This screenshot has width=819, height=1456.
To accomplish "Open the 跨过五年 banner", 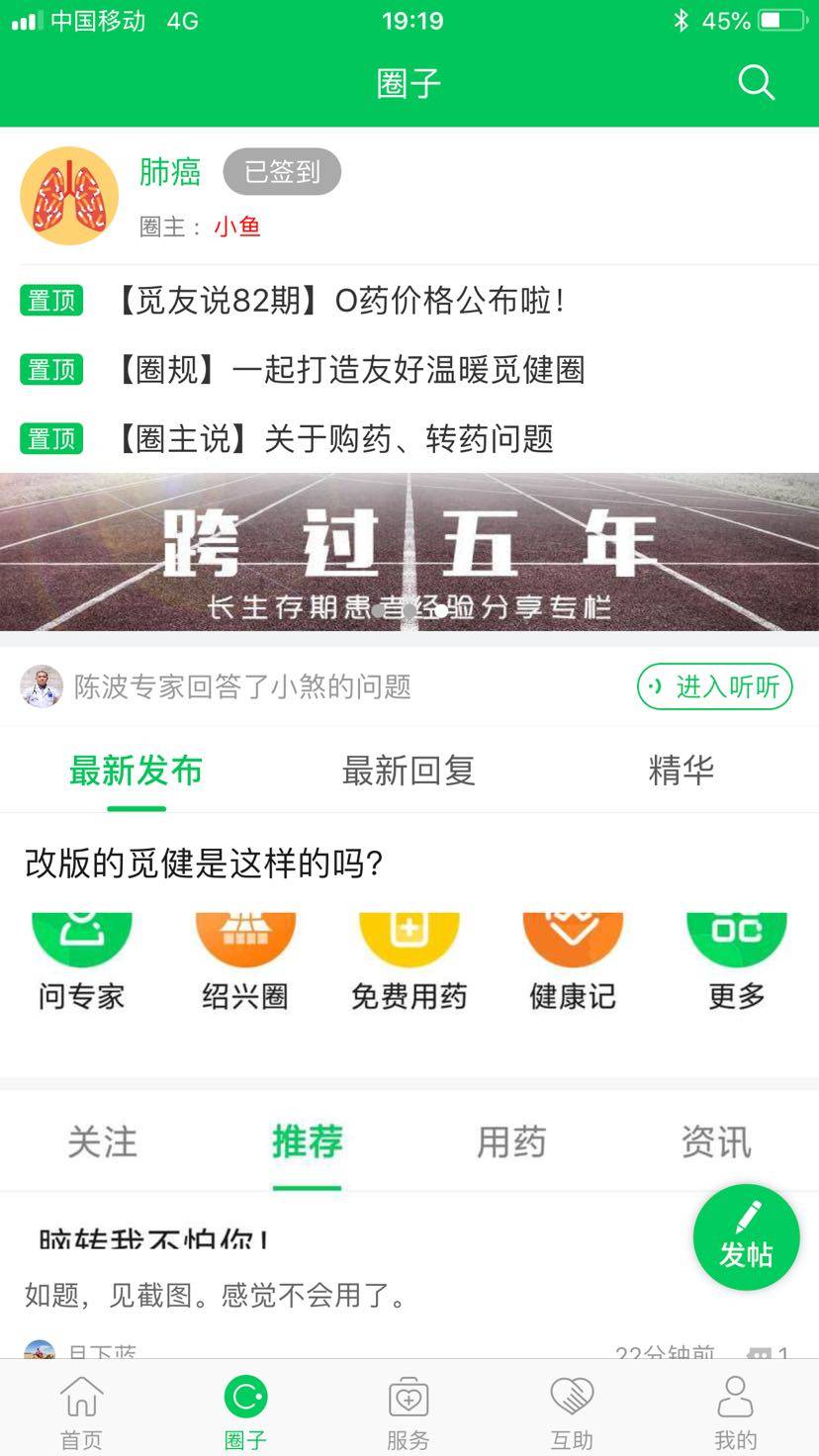I will point(409,552).
